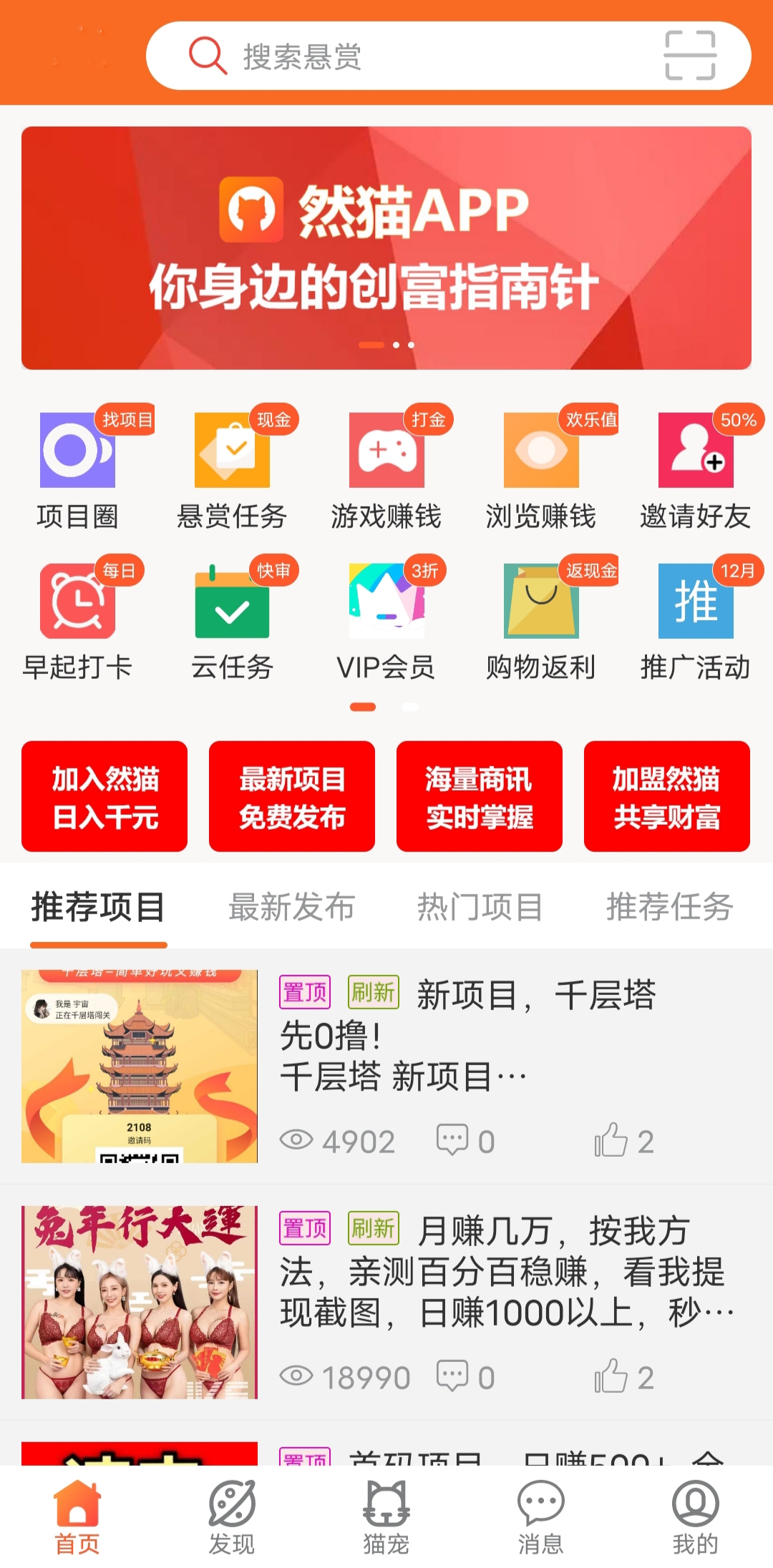Open 浏览赚钱 shortcut
This screenshot has width=773, height=1568.
coord(541,469)
